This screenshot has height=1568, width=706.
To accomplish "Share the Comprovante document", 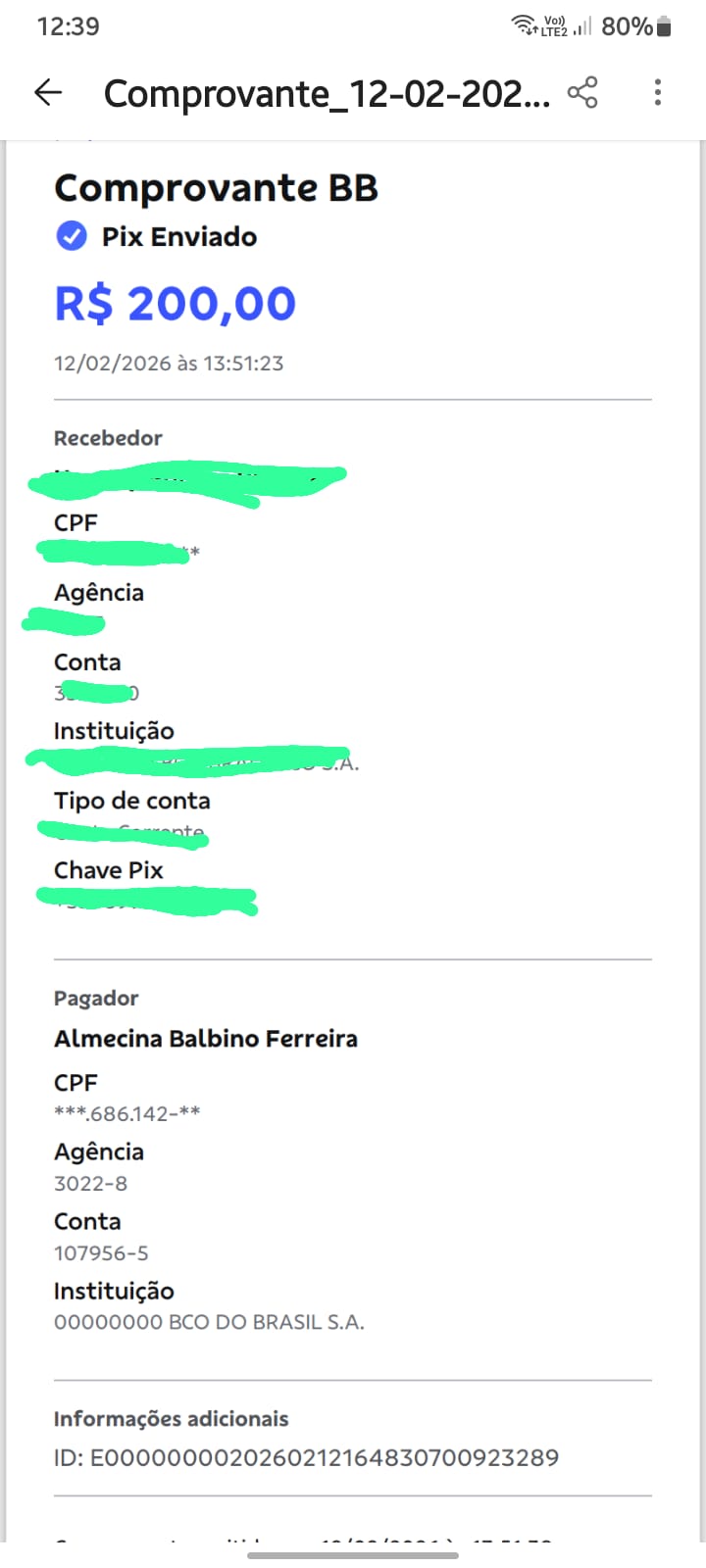I will (x=582, y=93).
